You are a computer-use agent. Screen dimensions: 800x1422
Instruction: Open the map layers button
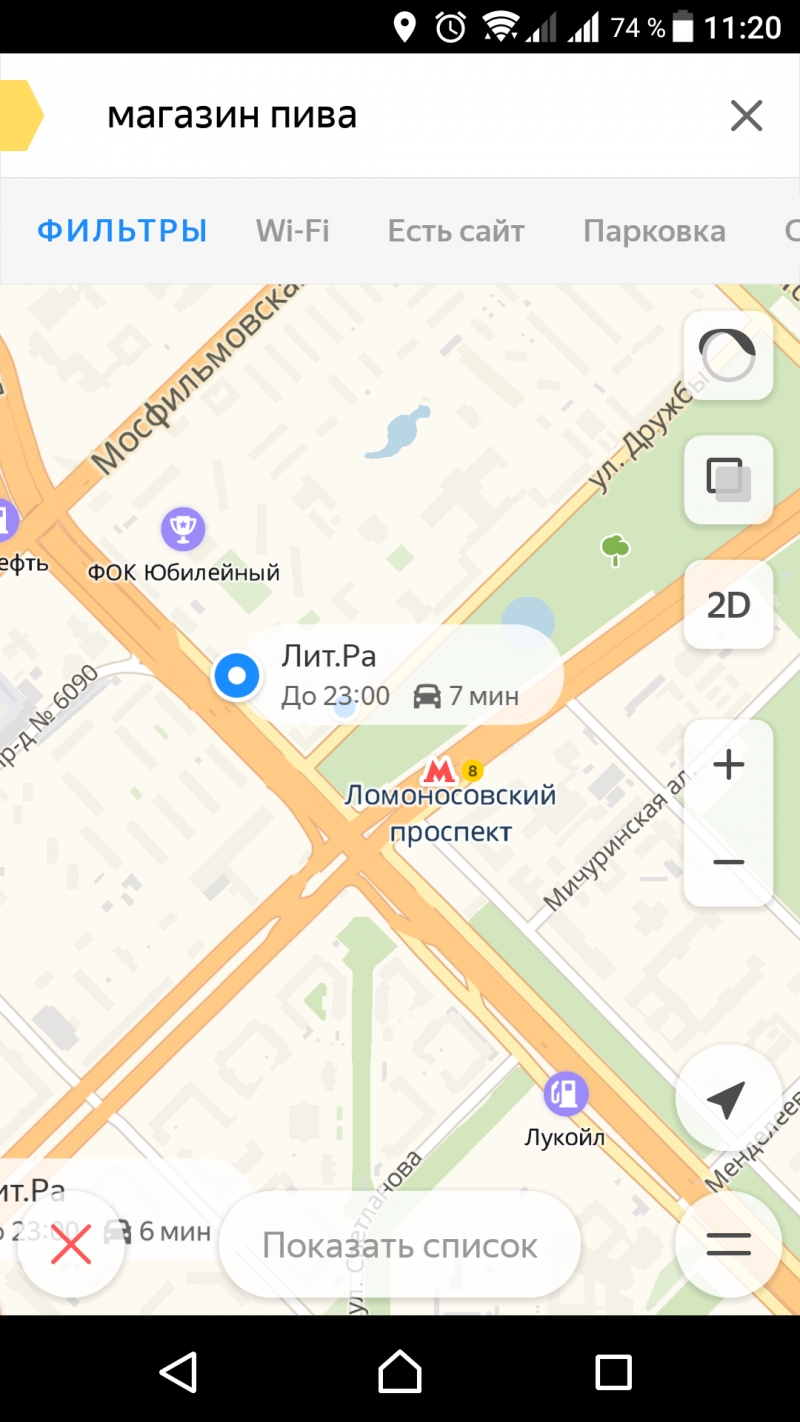pyautogui.click(x=728, y=479)
